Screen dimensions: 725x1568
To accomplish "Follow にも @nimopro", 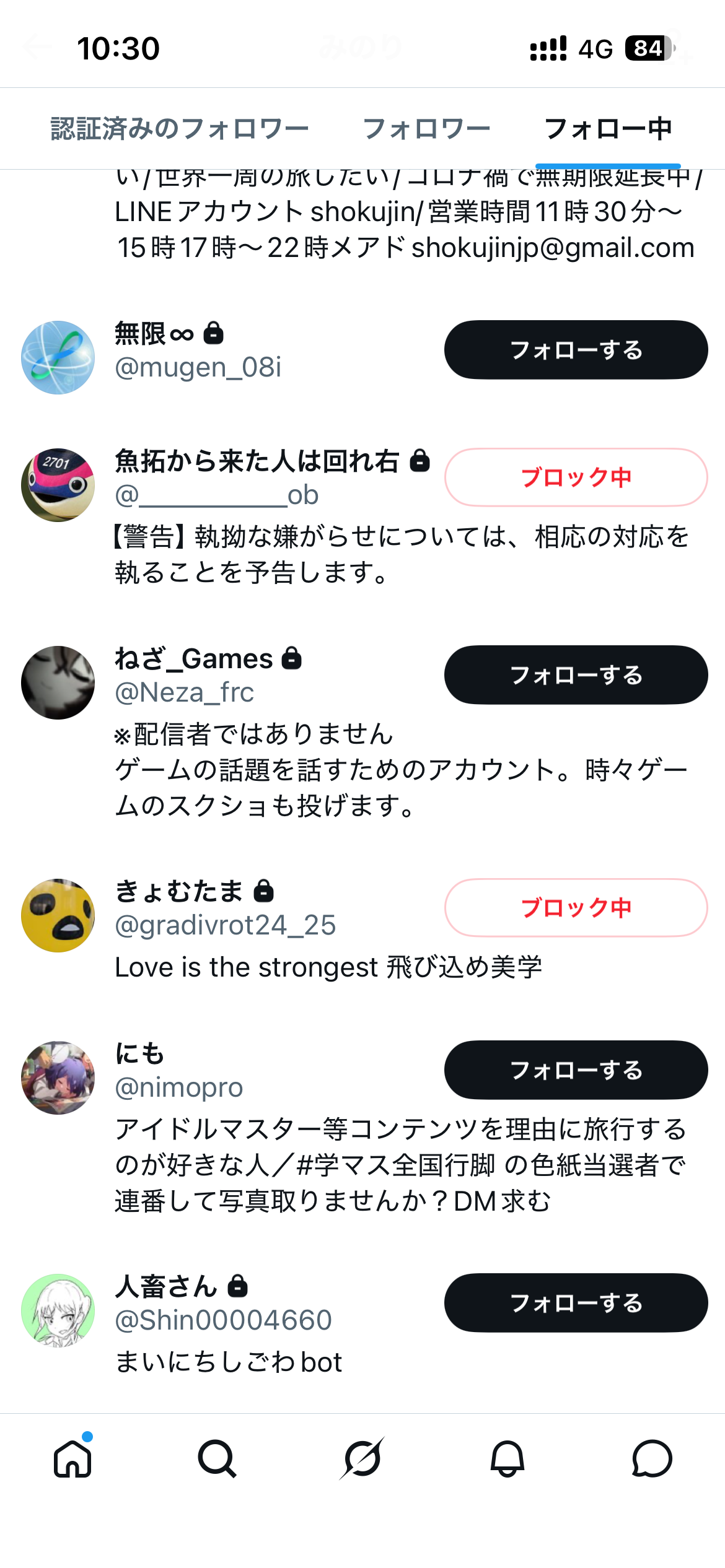I will click(576, 1070).
